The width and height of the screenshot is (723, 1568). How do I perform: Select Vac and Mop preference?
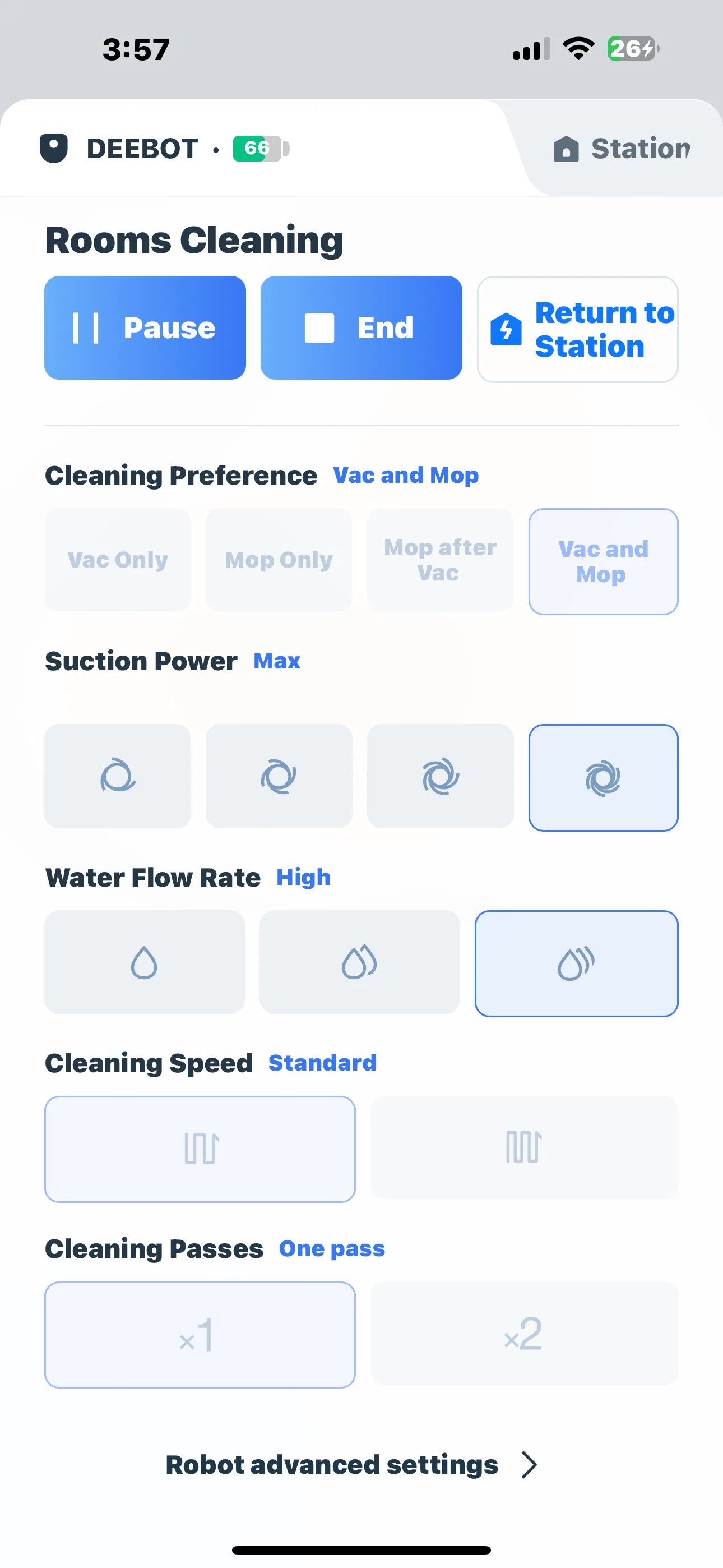click(603, 561)
